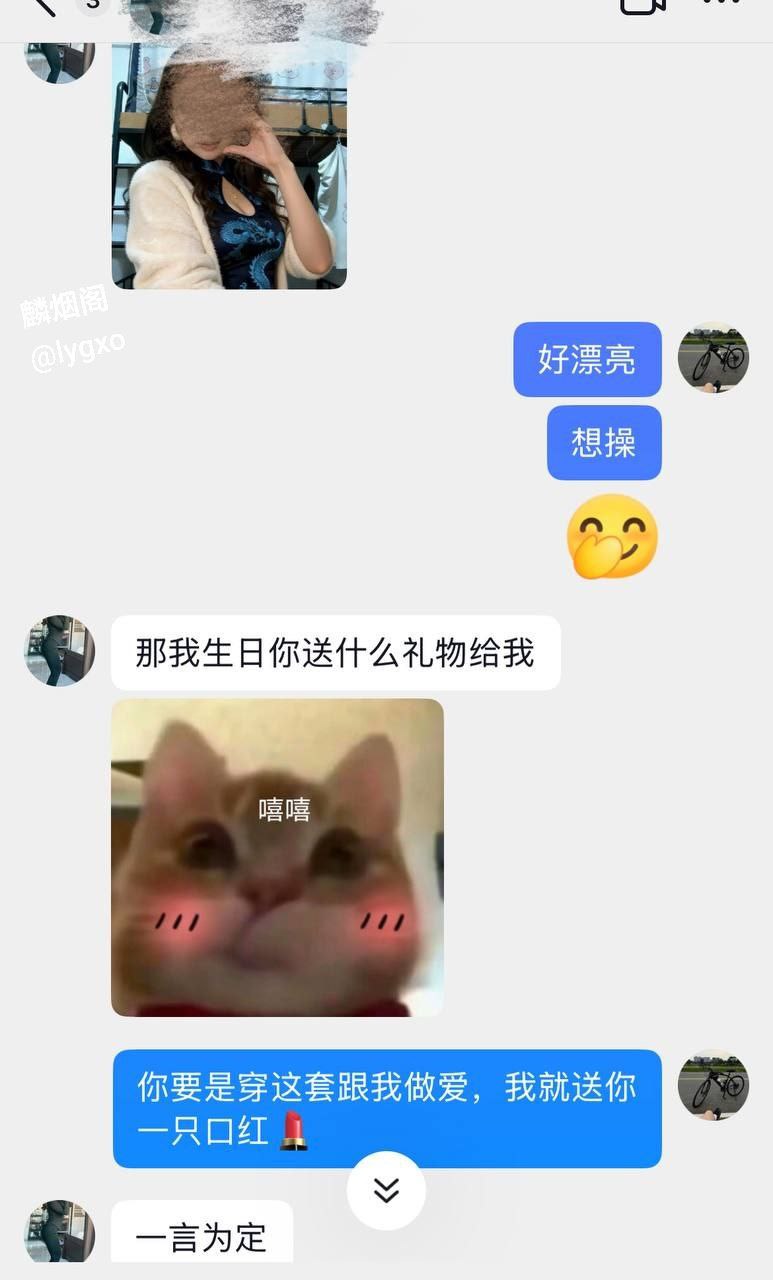Tap the bicycle avatar beside 好漂亮 message
The height and width of the screenshot is (1280, 773).
coord(713,357)
